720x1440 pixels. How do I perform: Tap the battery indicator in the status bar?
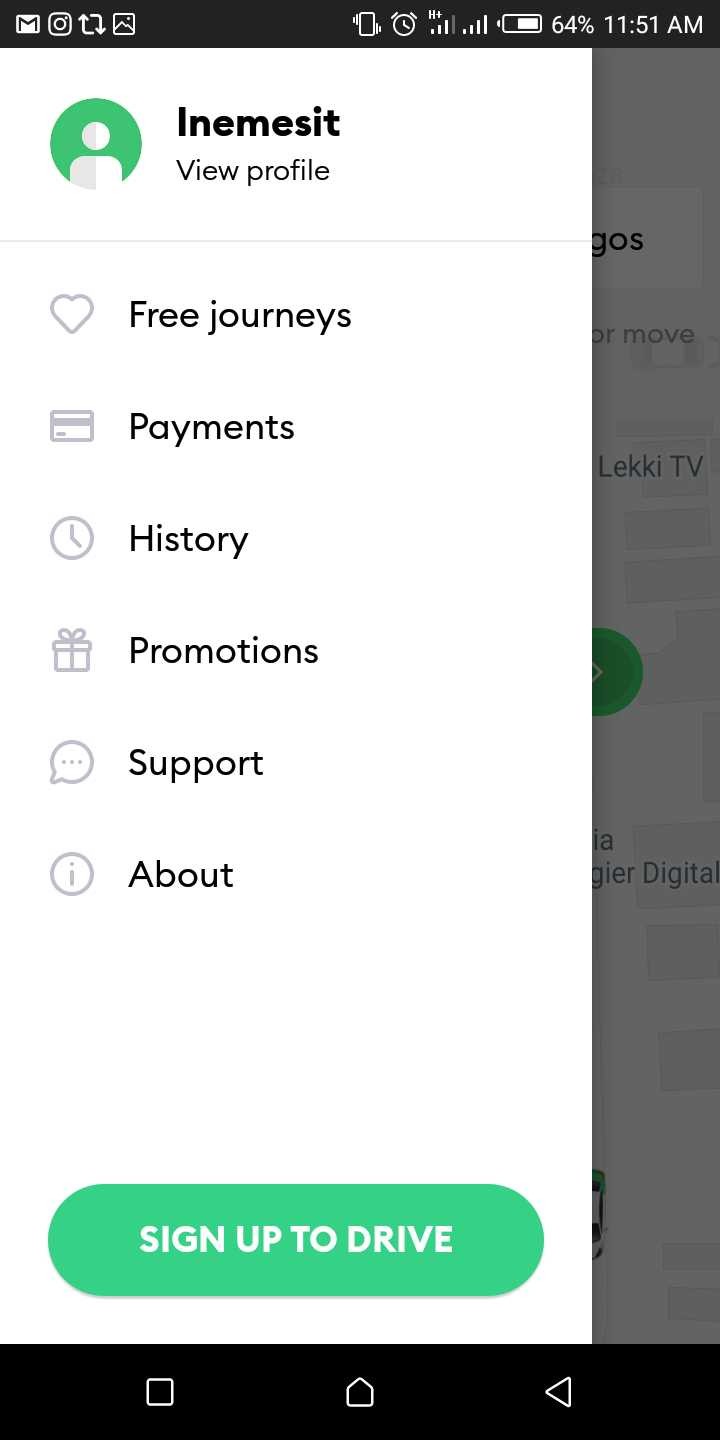pyautogui.click(x=521, y=22)
